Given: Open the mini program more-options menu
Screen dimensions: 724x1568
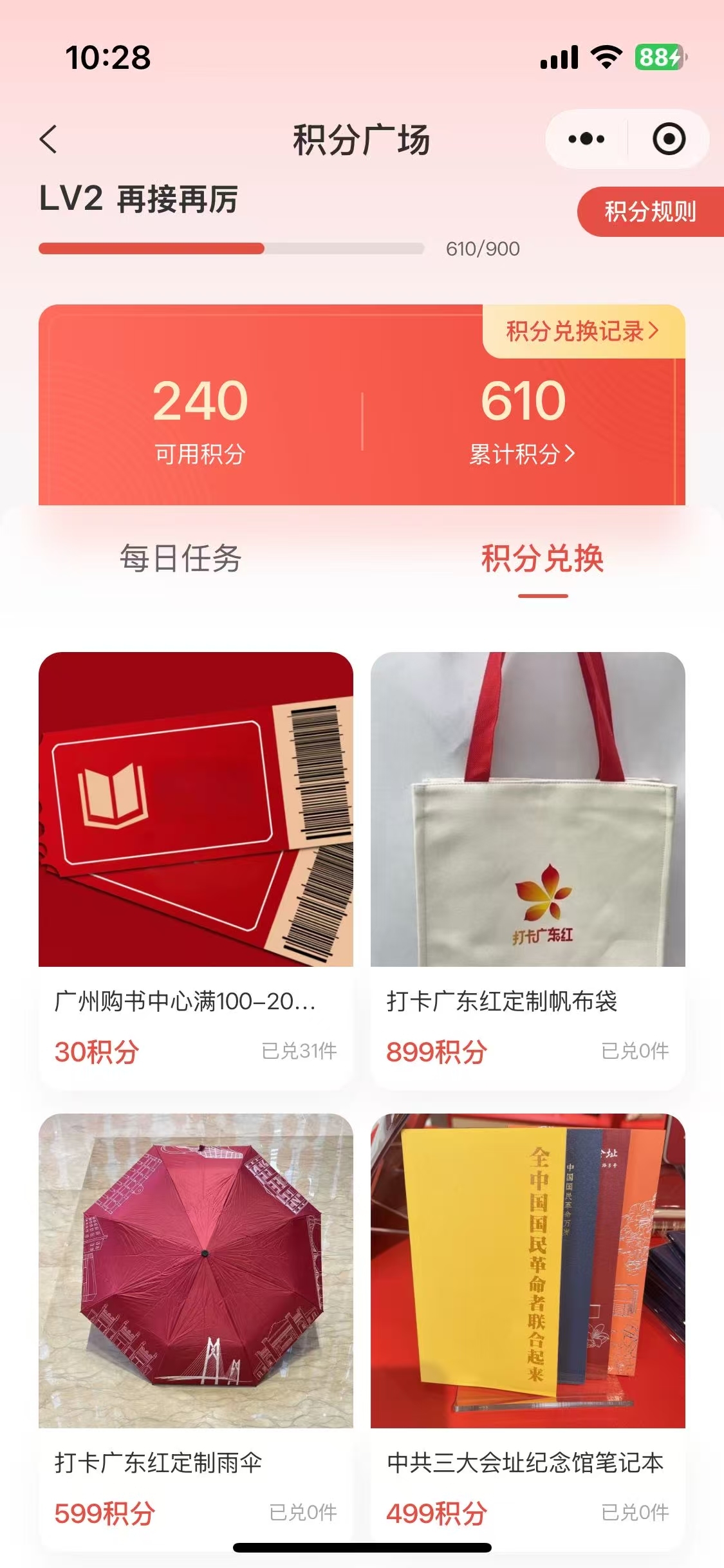Looking at the screenshot, I should tap(586, 139).
